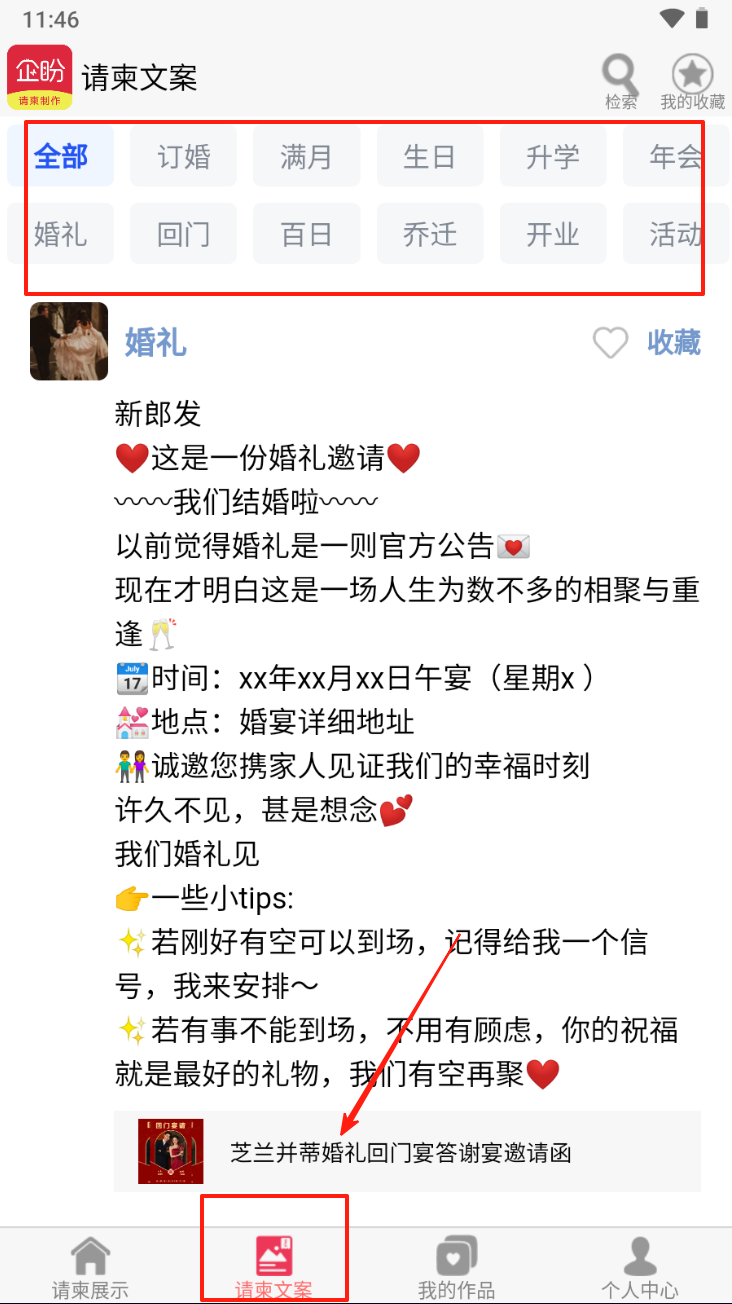Choose the 乔迁 category

point(429,234)
